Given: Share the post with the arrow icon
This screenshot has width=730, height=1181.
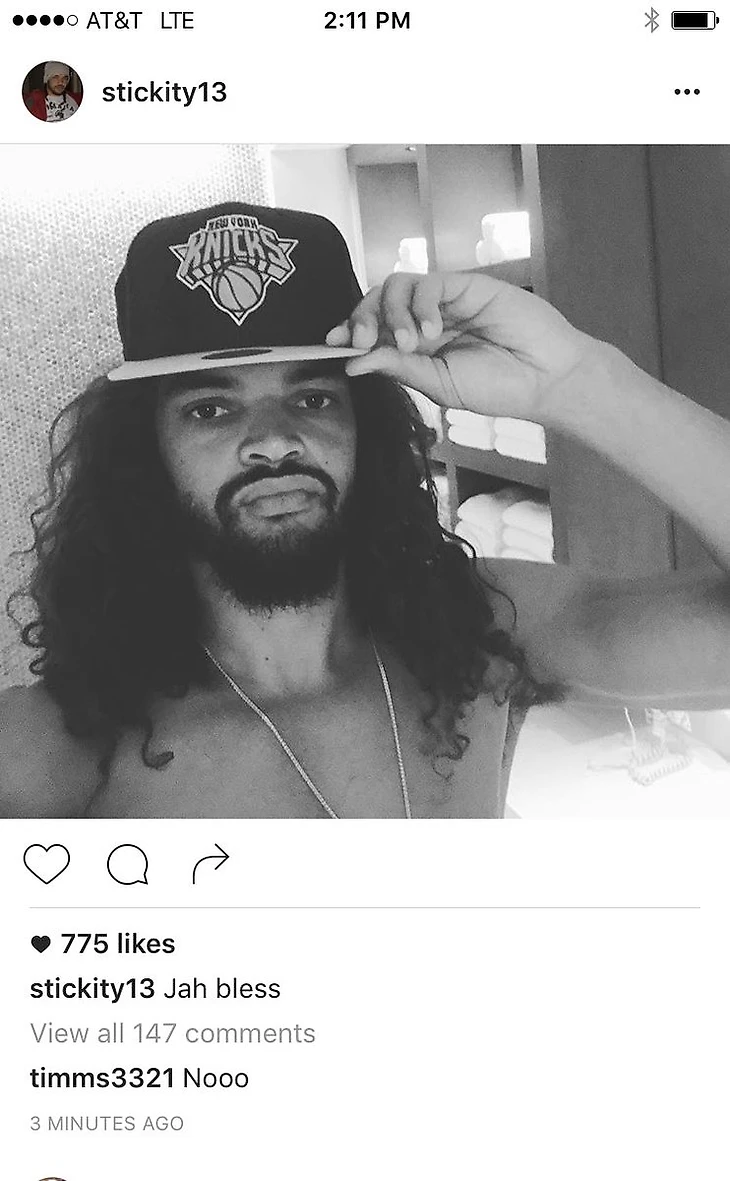Looking at the screenshot, I should click(x=211, y=864).
